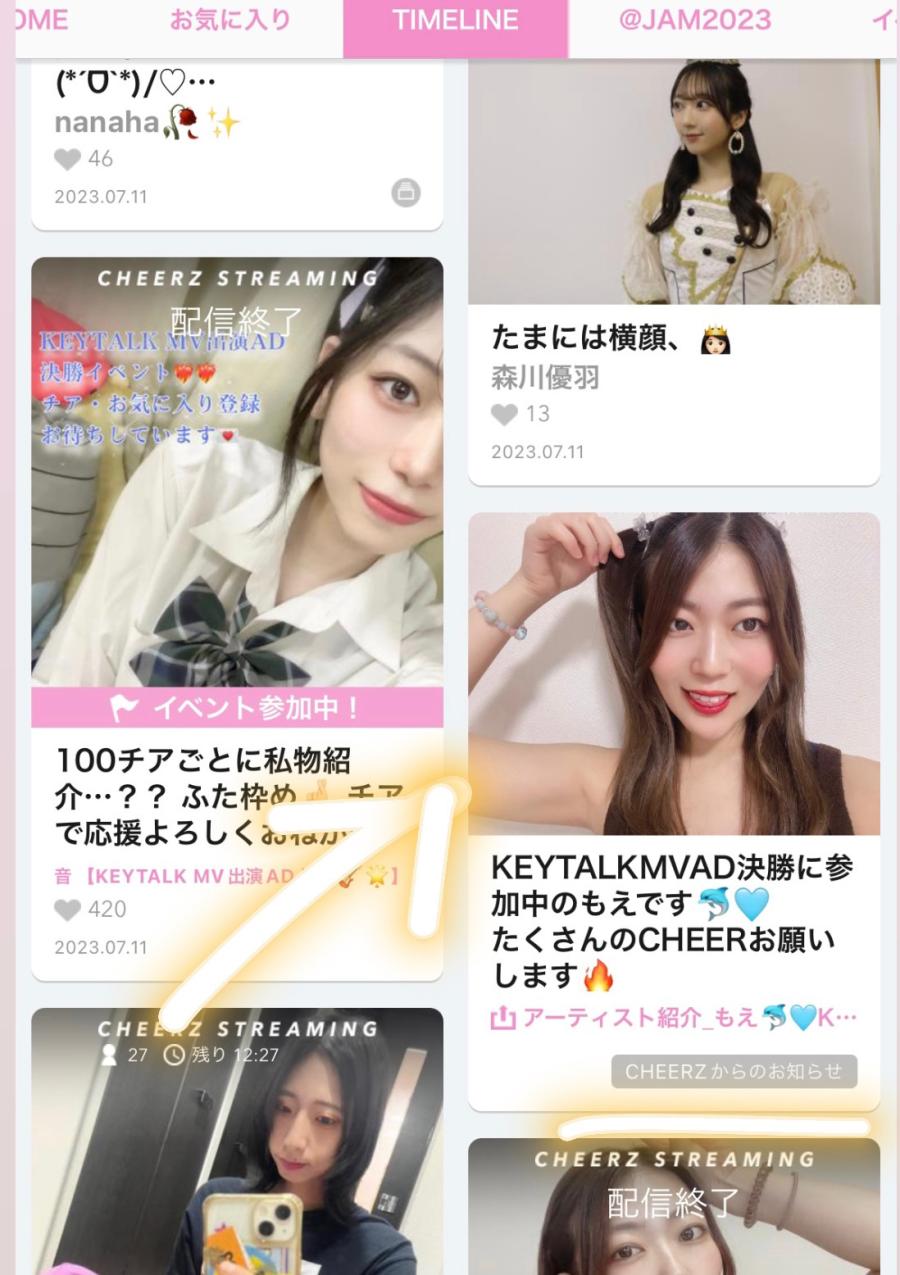Go to the HOME tab
Screen dimensions: 900x1275
[40, 22]
